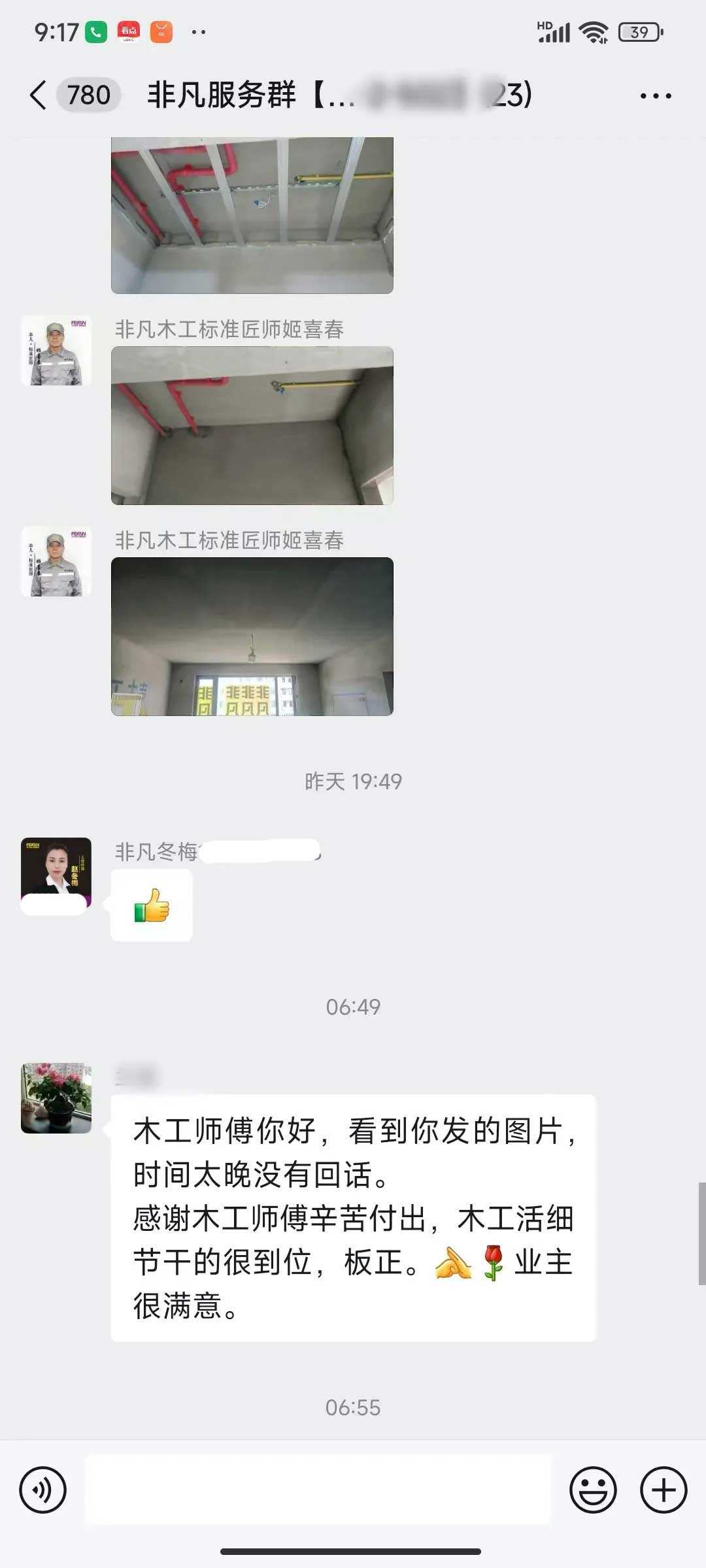The image size is (706, 1568).
Task: Switch to voice message input
Action: [43, 1490]
